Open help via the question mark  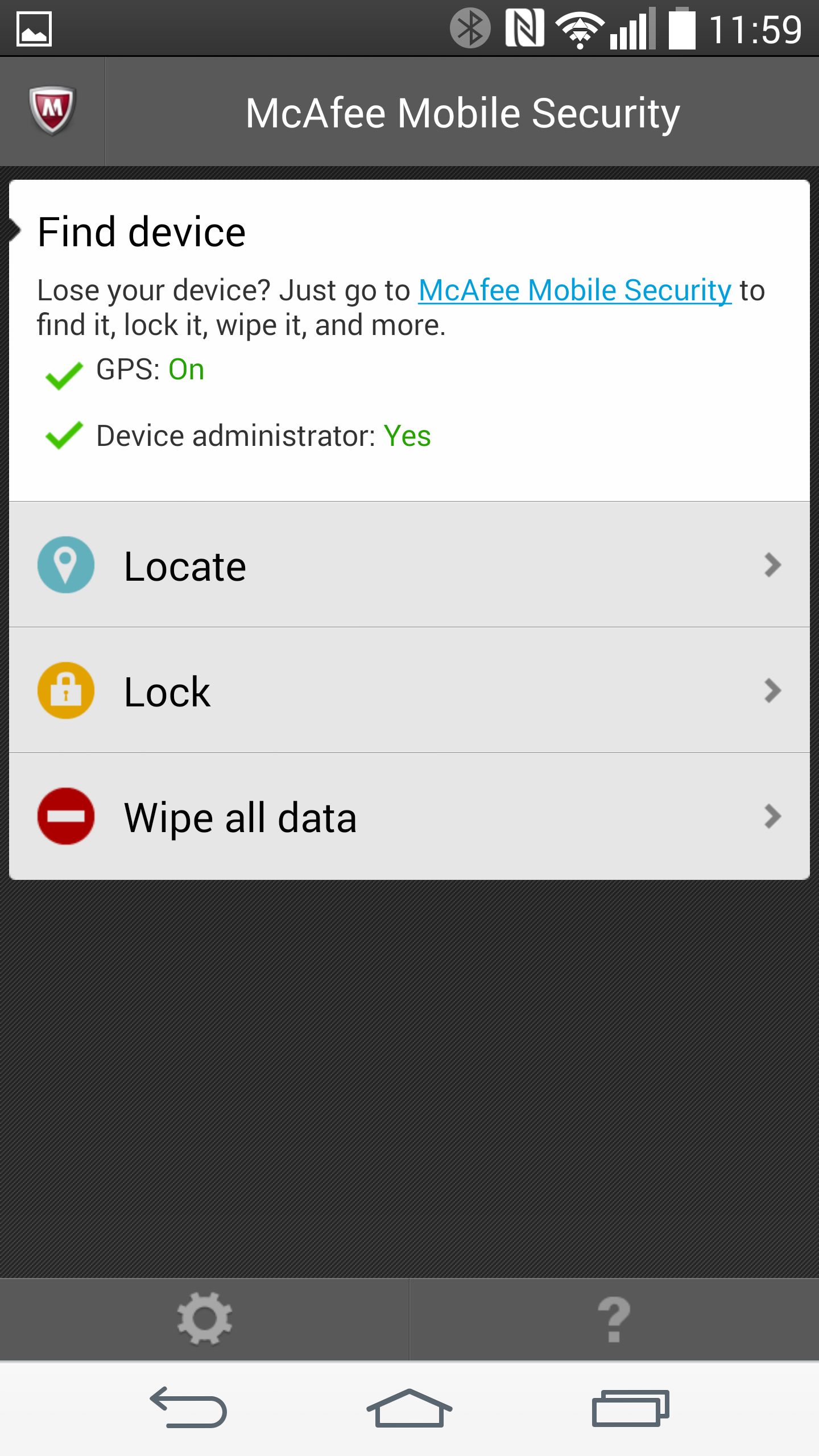(x=614, y=1318)
